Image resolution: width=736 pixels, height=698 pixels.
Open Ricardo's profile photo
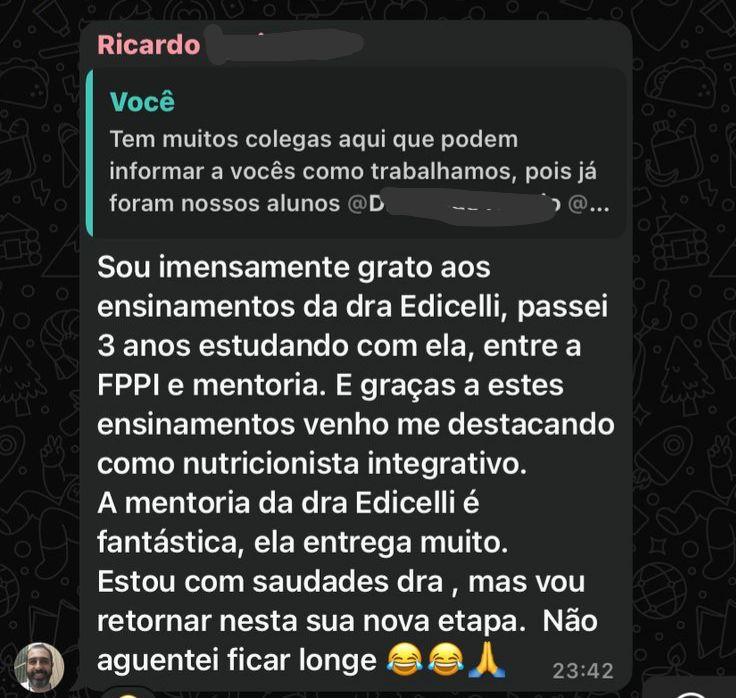[x=40, y=667]
